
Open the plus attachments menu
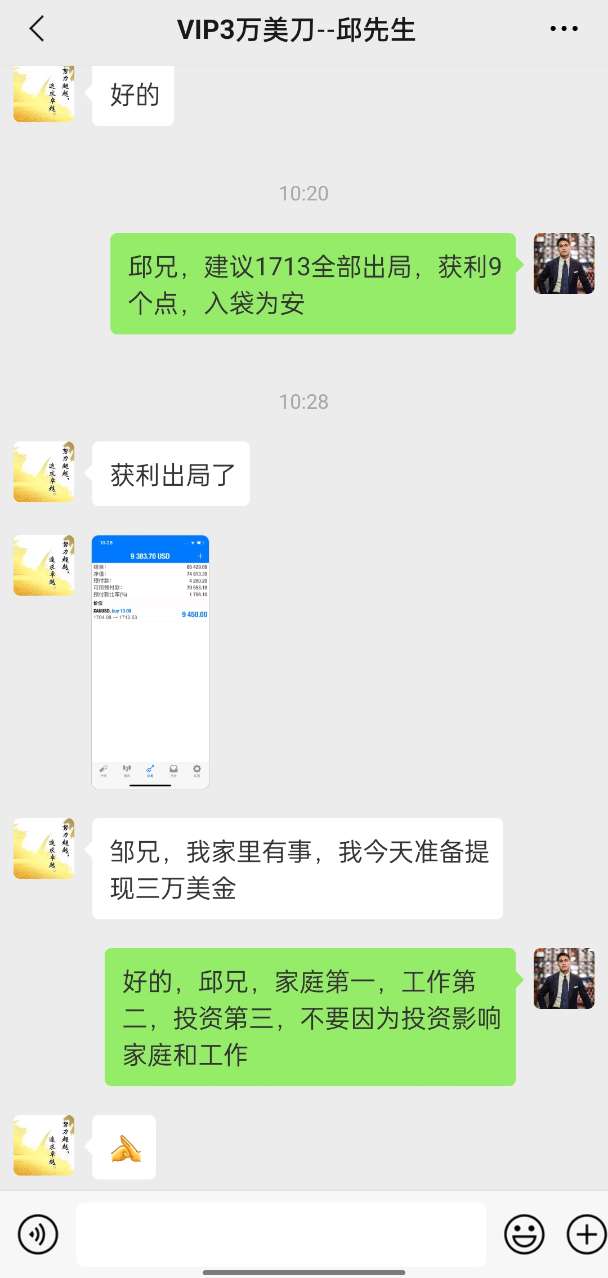coord(585,1234)
